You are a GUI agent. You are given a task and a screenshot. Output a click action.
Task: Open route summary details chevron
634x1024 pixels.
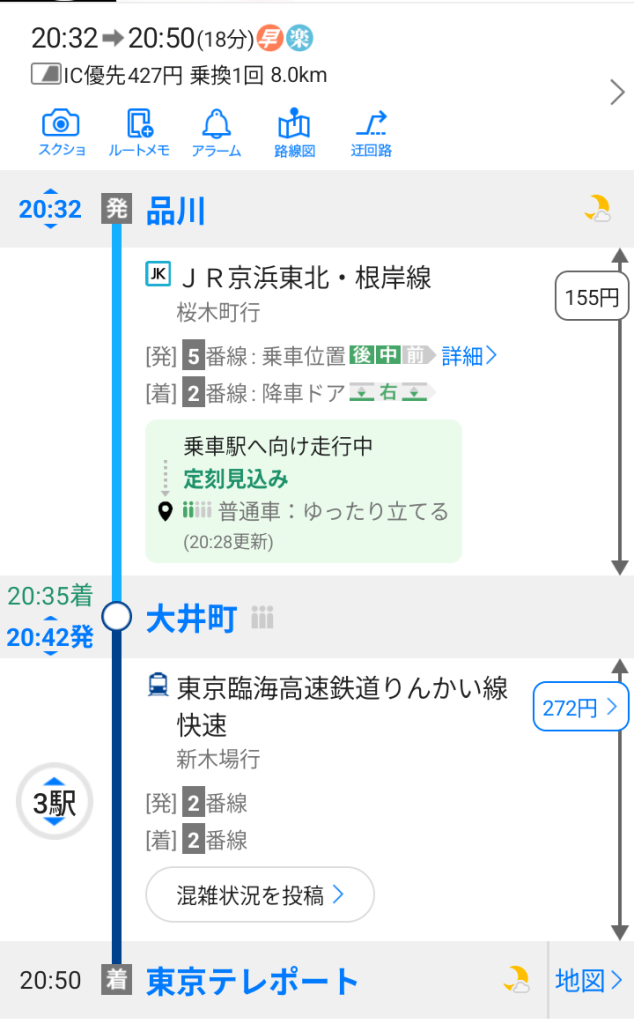point(616,93)
